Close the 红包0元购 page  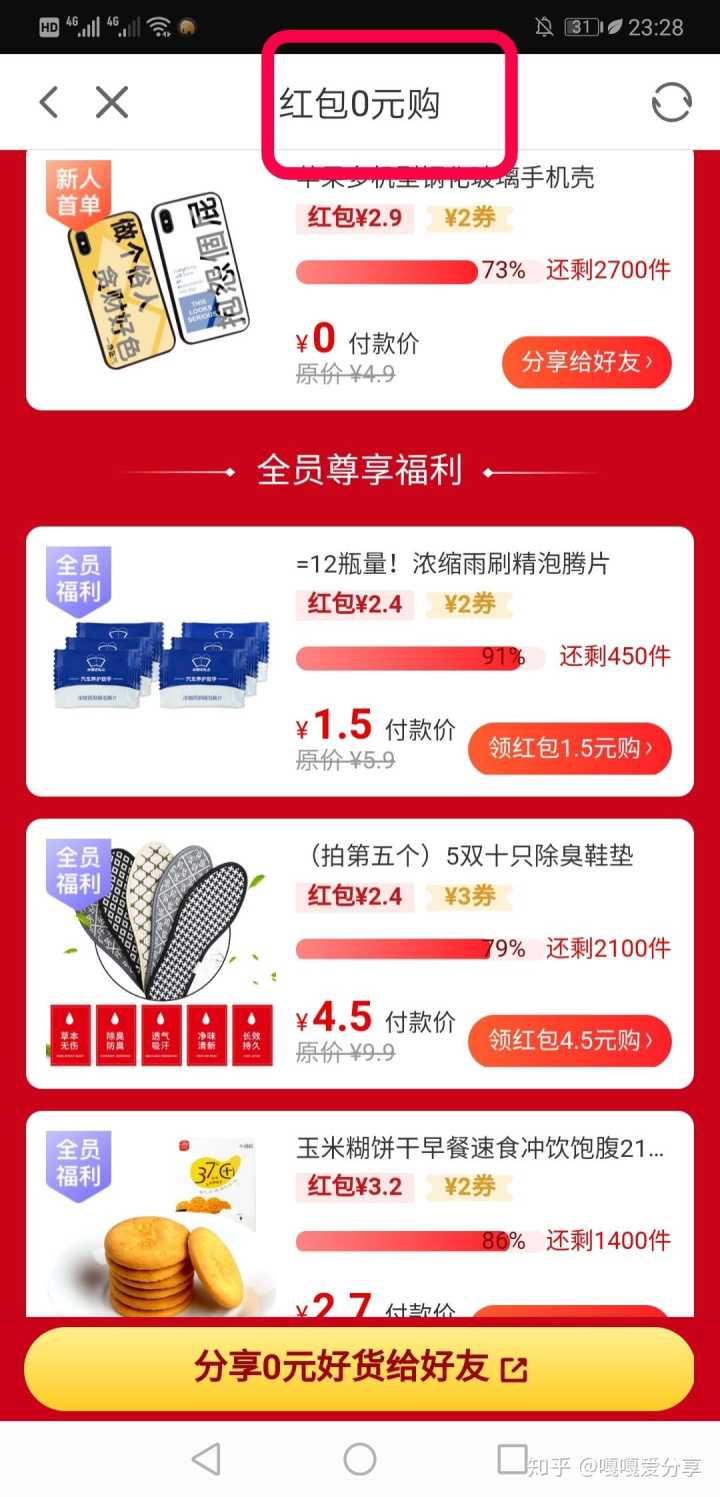tap(112, 102)
